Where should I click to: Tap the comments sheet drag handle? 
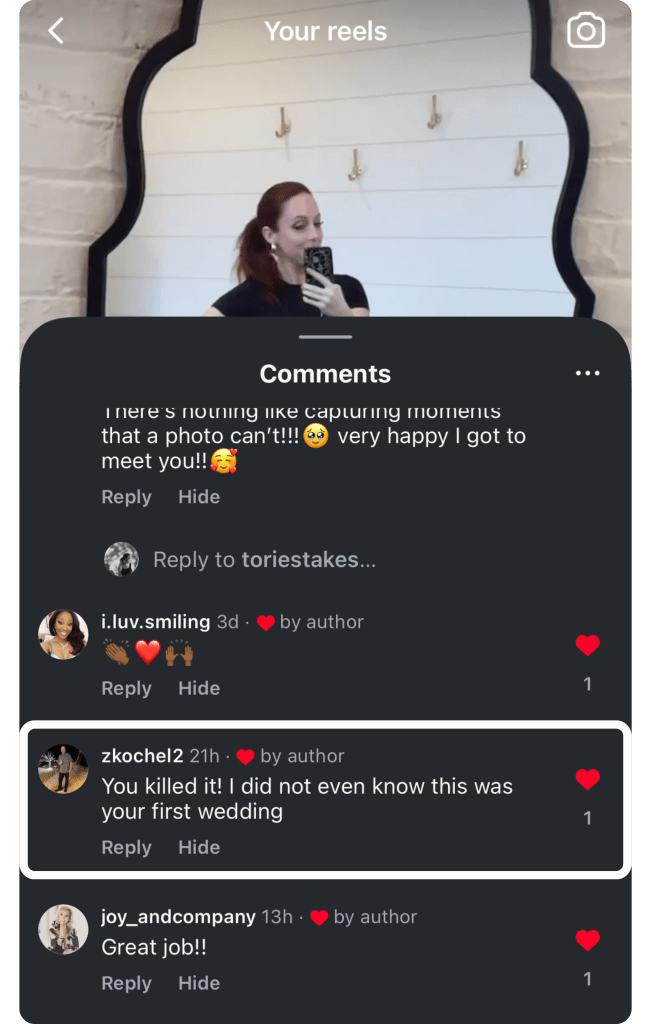pyautogui.click(x=325, y=337)
